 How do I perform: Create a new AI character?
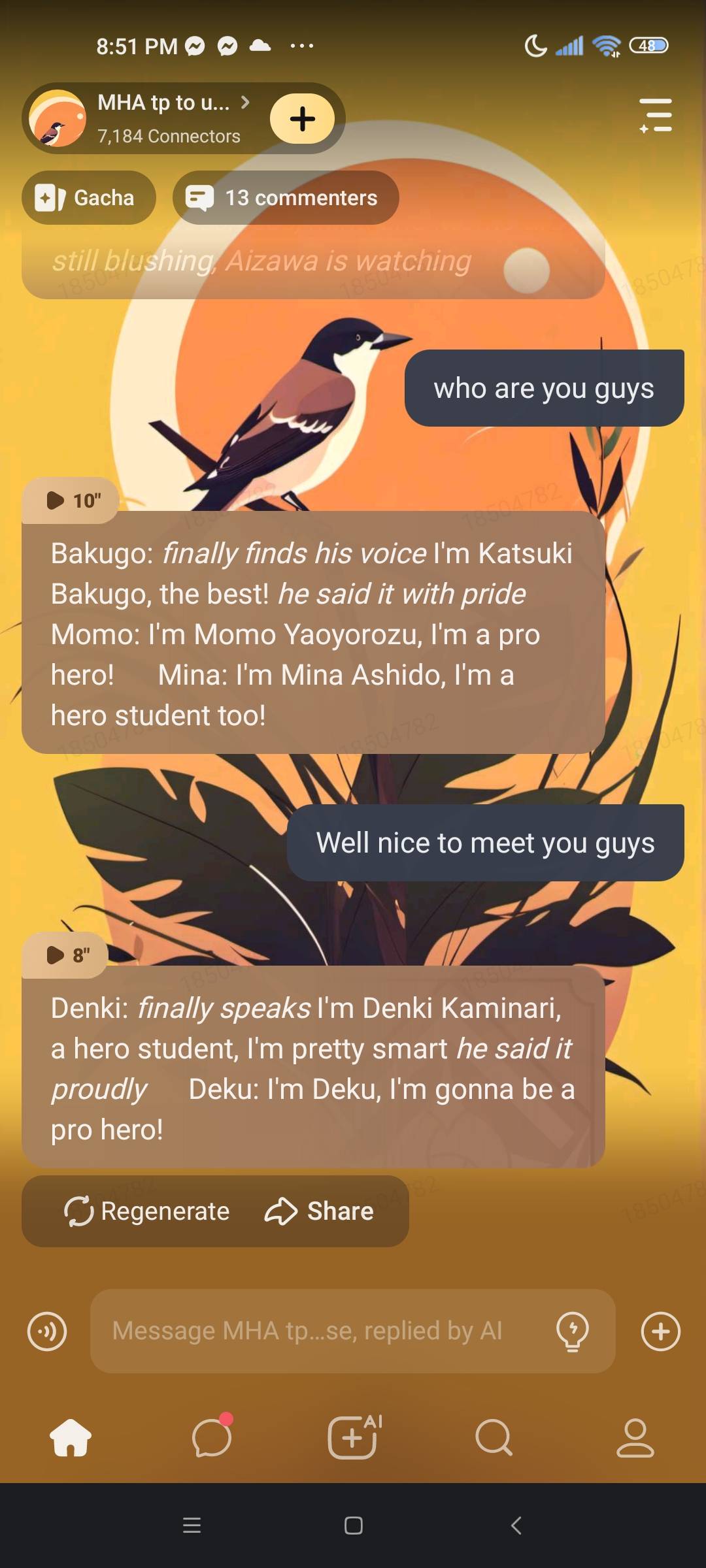click(354, 1437)
